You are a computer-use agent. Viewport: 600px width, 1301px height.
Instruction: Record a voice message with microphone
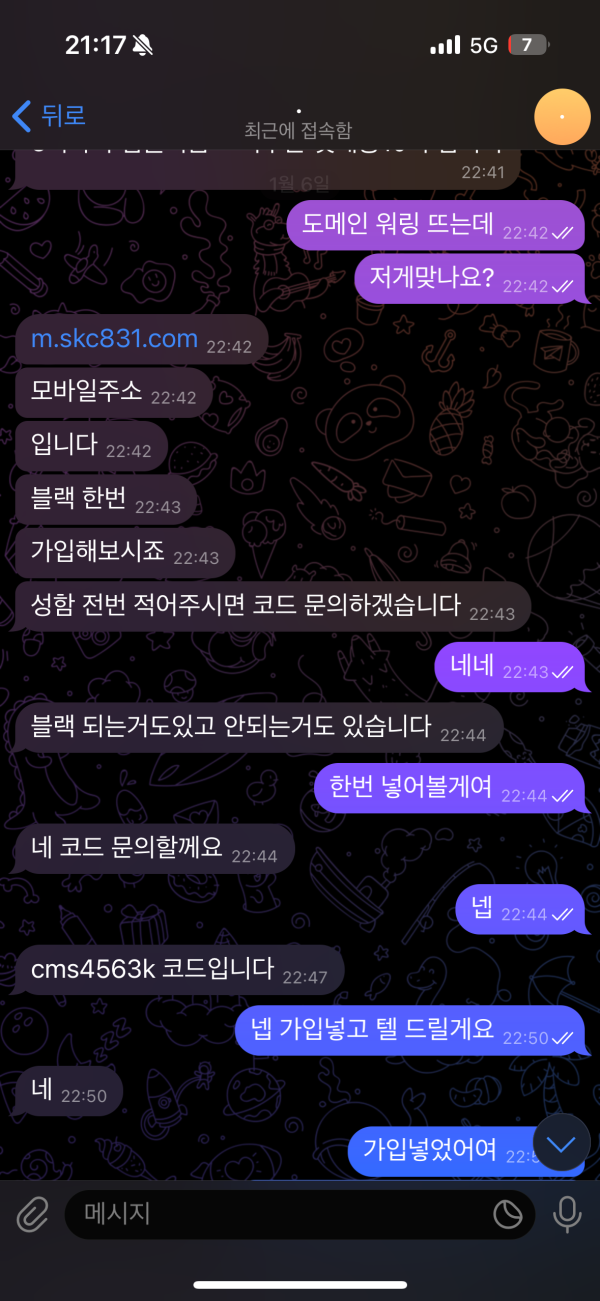[567, 1215]
